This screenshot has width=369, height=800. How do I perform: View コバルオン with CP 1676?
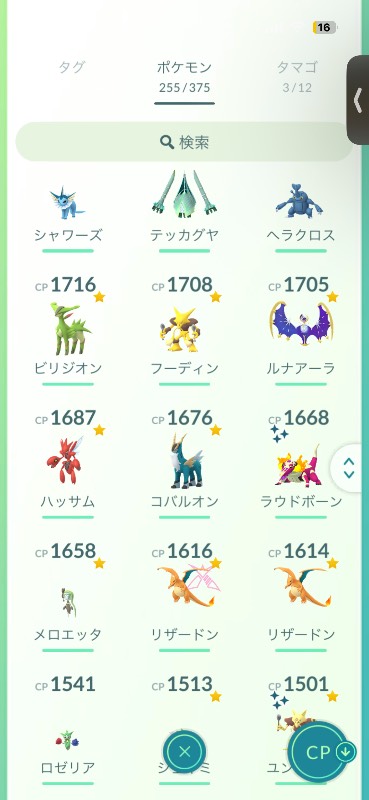(184, 462)
